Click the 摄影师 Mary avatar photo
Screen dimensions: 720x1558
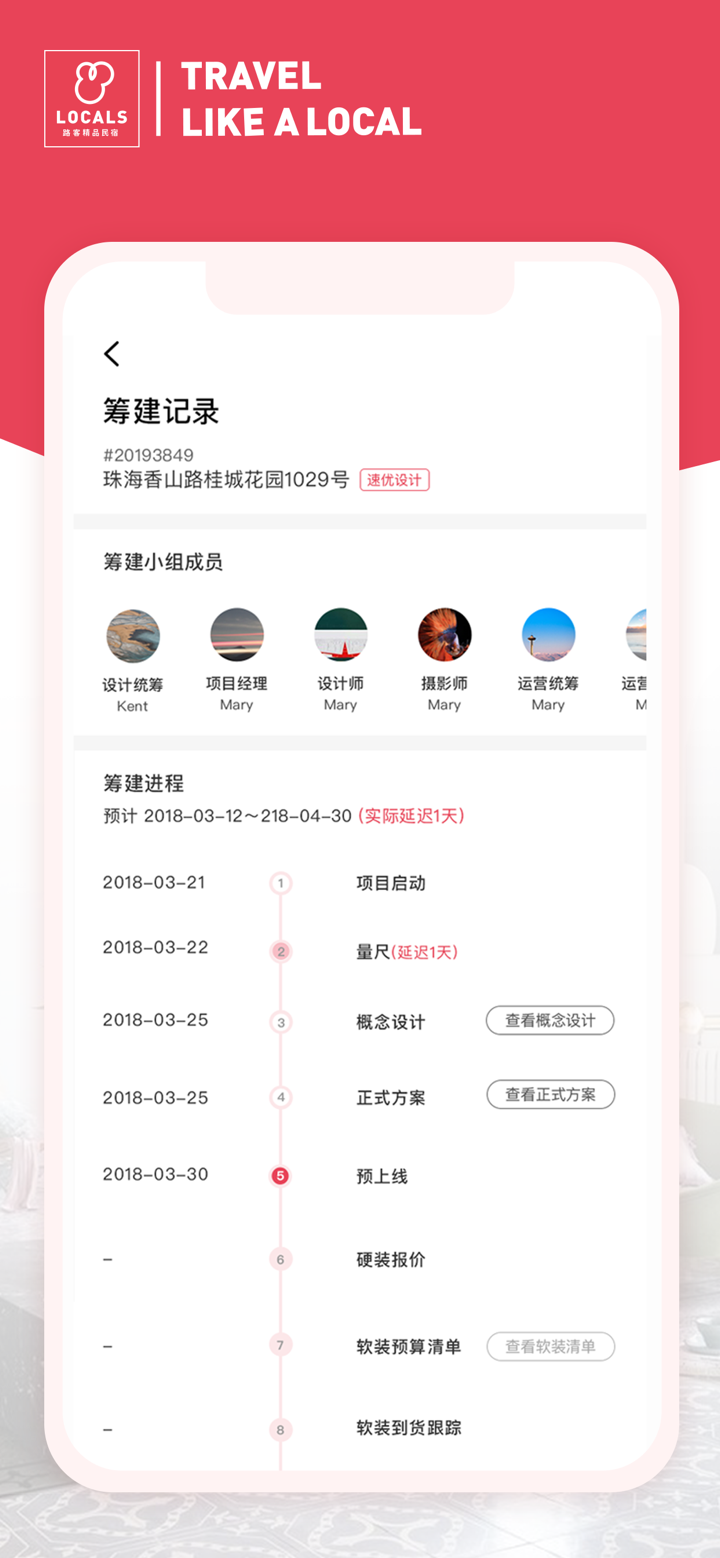coord(444,634)
